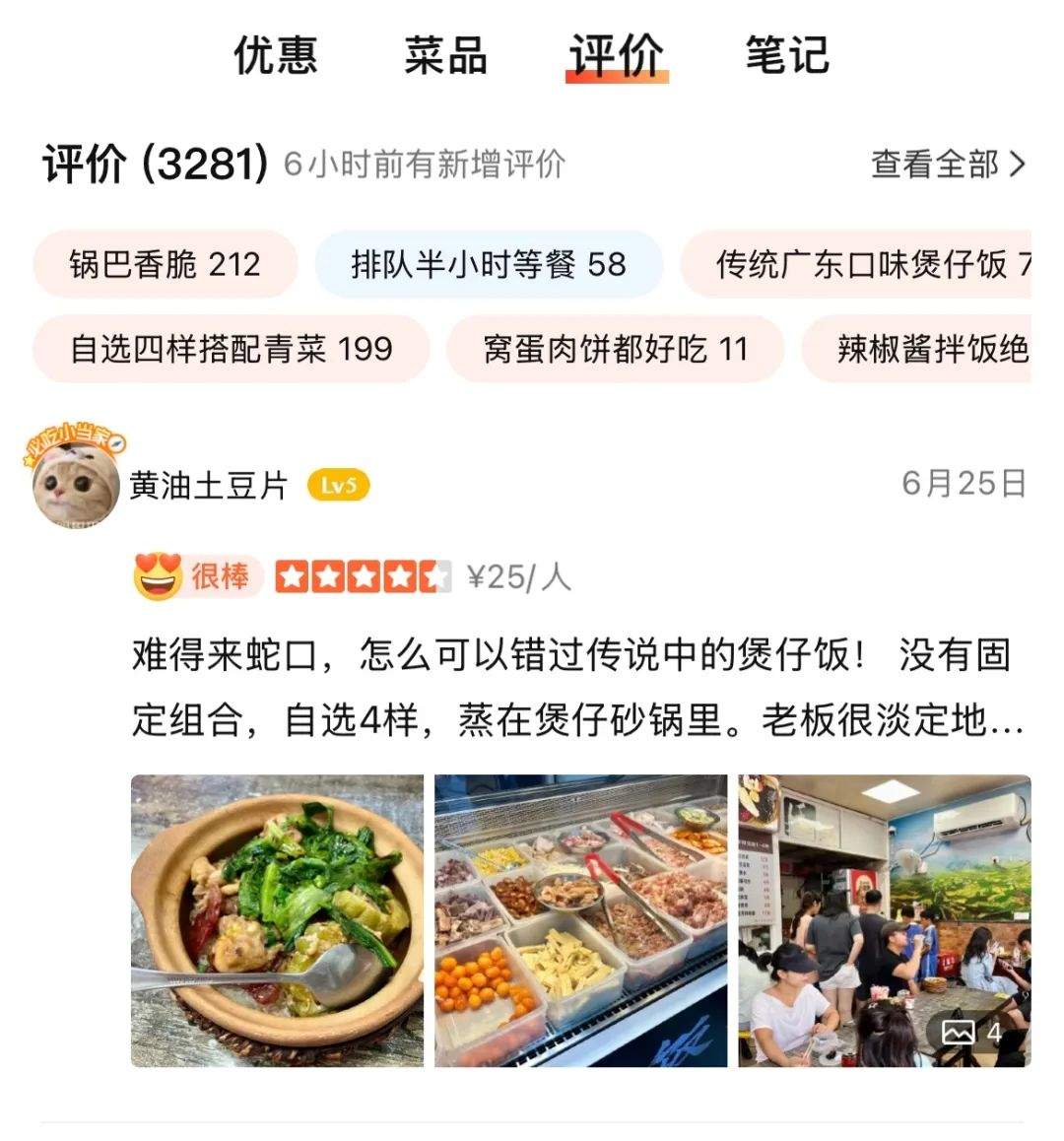This screenshot has height=1141, width=1064.
Task: Filter by 自选四样搭配青菜 199
Action: pyautogui.click(x=232, y=349)
